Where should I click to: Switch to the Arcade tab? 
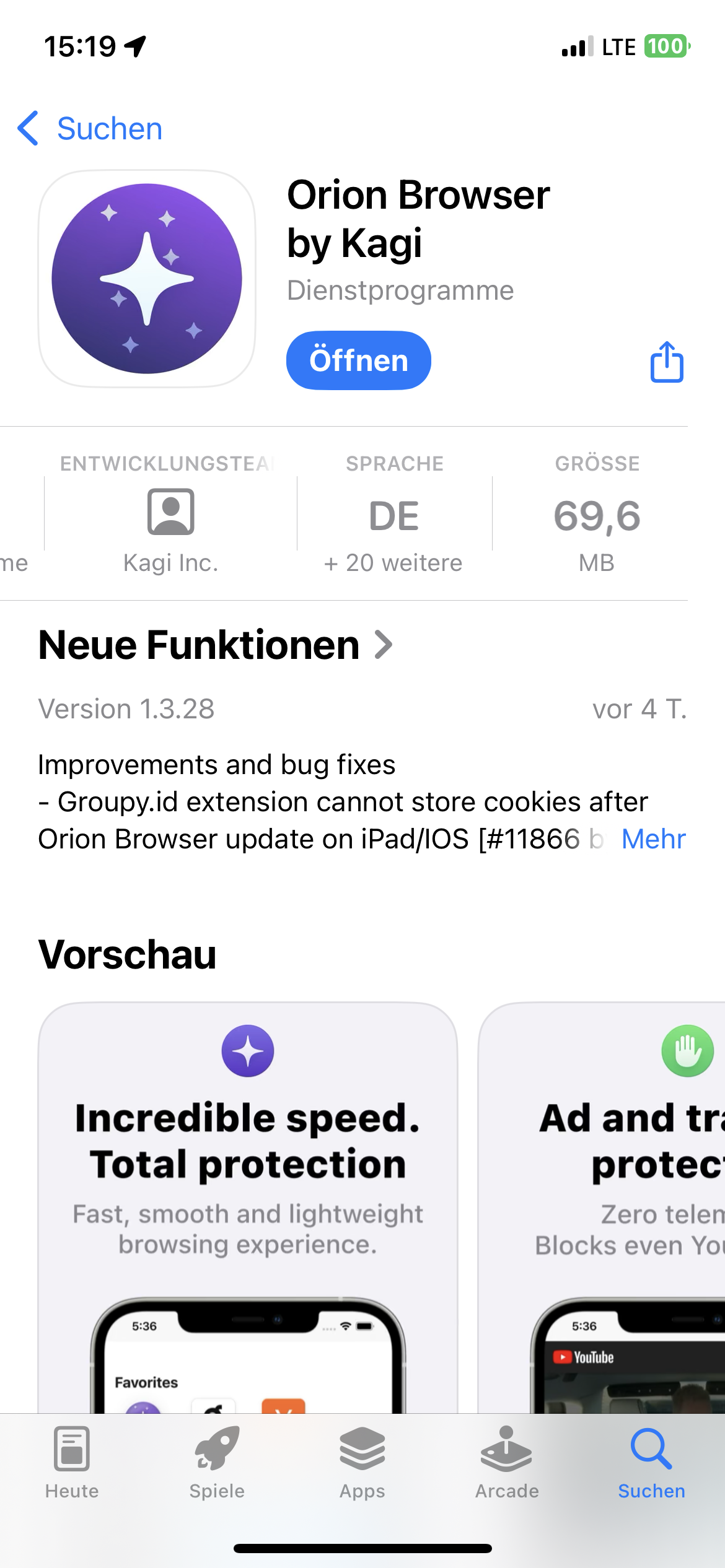507,1461
